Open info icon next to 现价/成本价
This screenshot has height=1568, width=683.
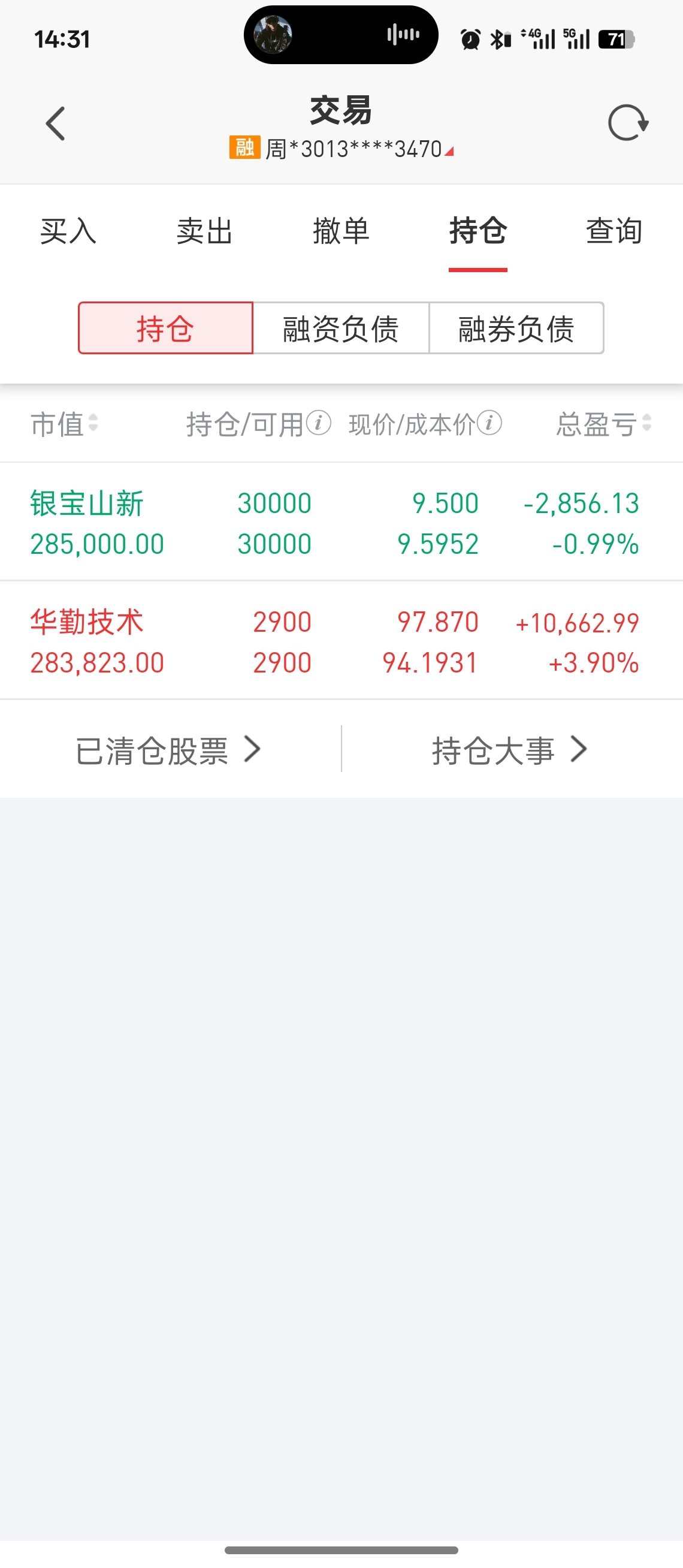coord(489,423)
